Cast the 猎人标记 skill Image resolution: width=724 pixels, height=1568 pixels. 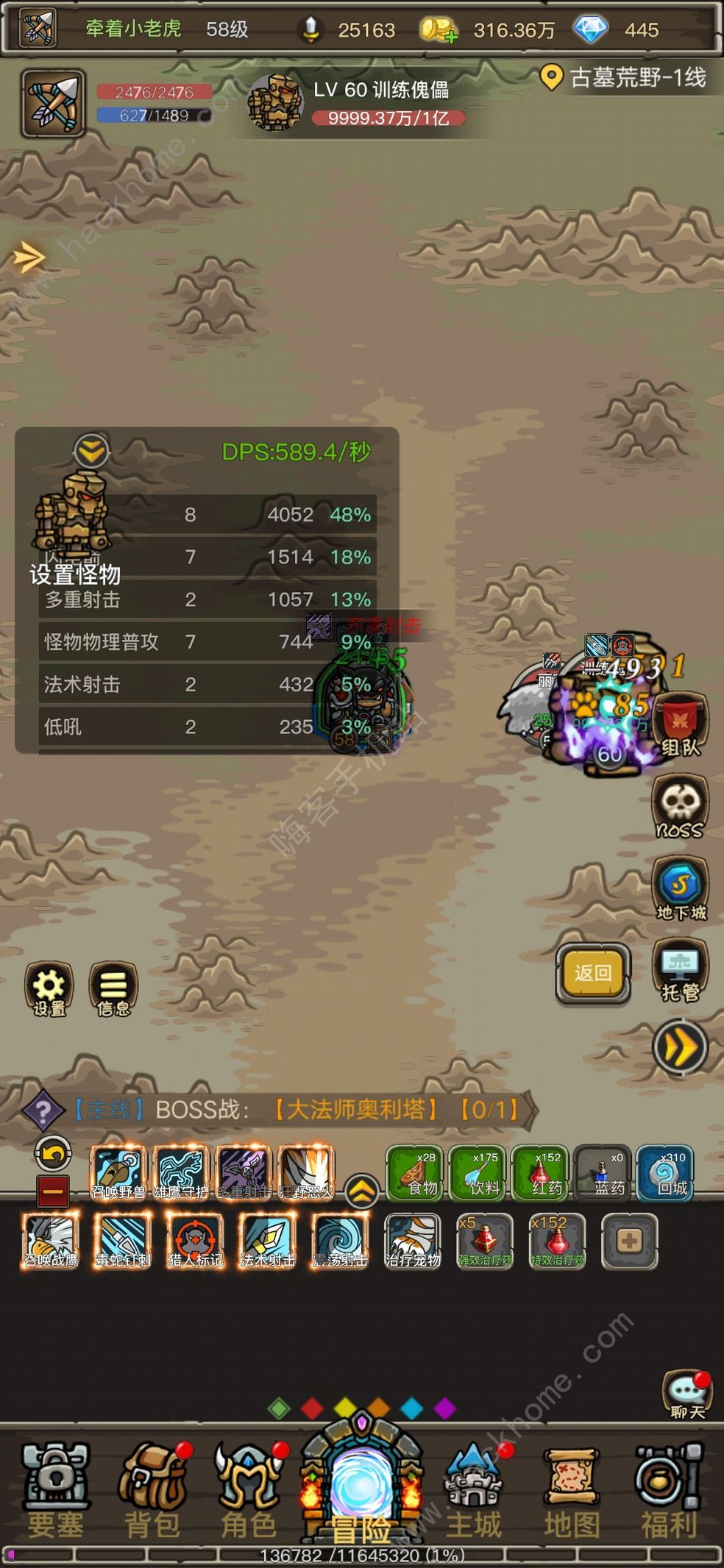click(195, 1241)
